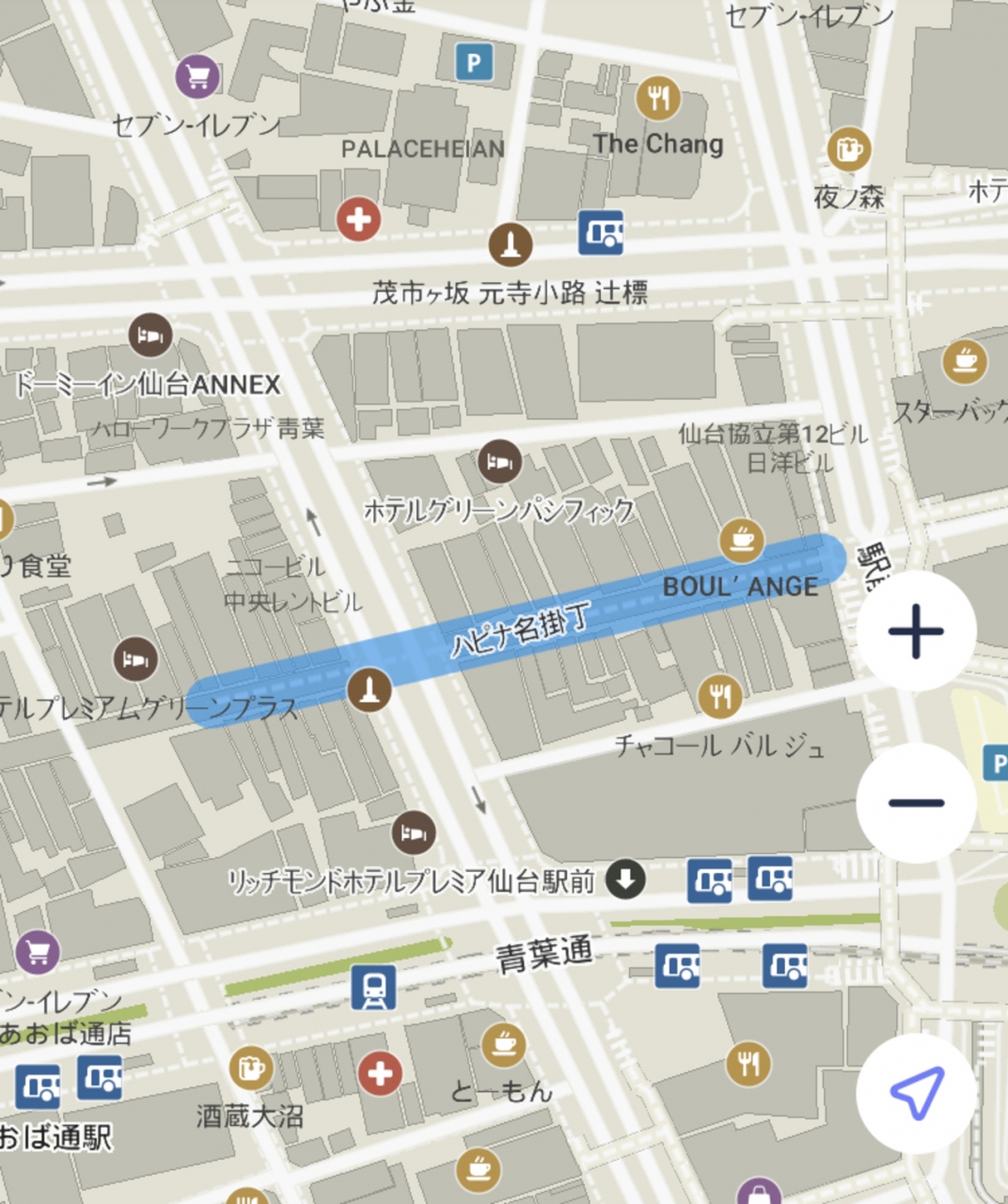Select the とーもん cafe marker
1008x1204 pixels.
click(503, 1043)
